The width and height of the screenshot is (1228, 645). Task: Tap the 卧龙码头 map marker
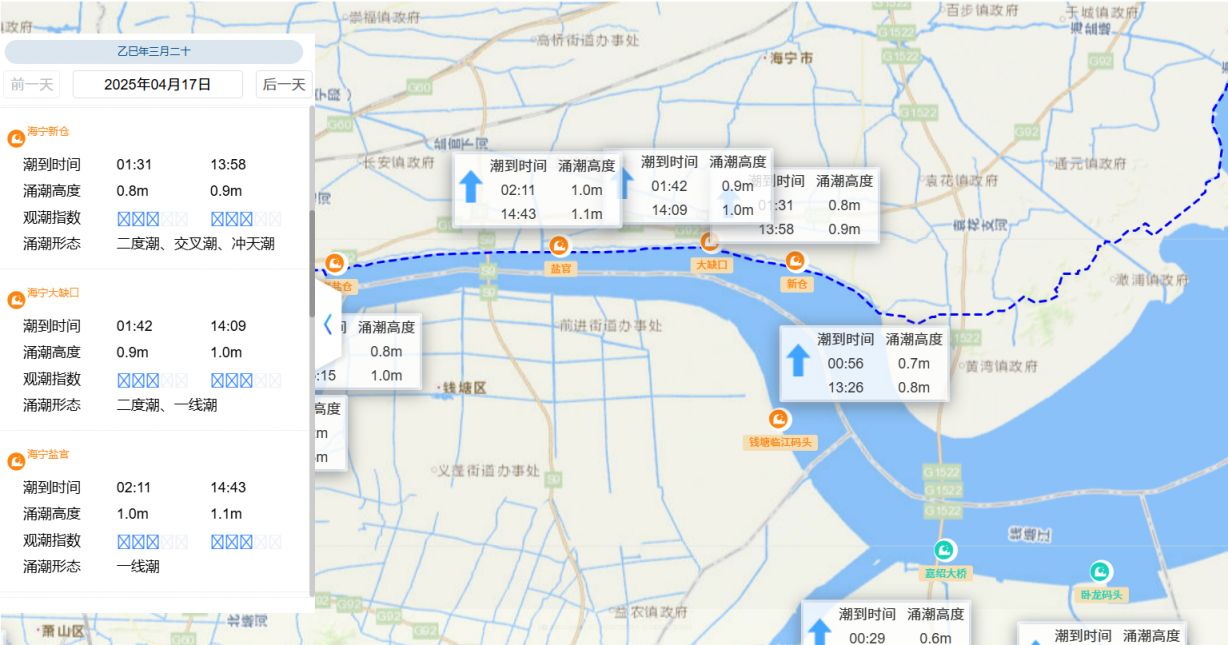(x=1100, y=572)
